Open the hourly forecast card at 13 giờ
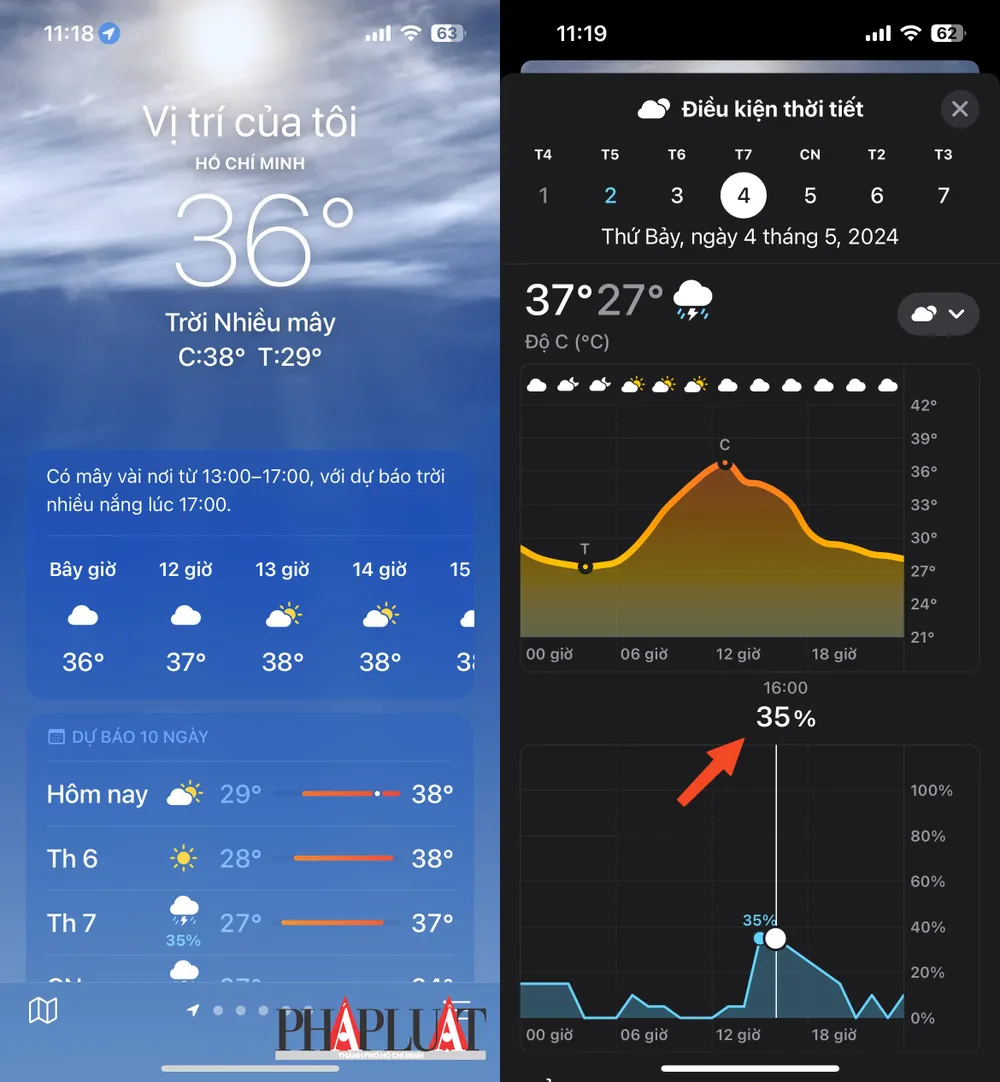The width and height of the screenshot is (1000, 1082). click(283, 615)
